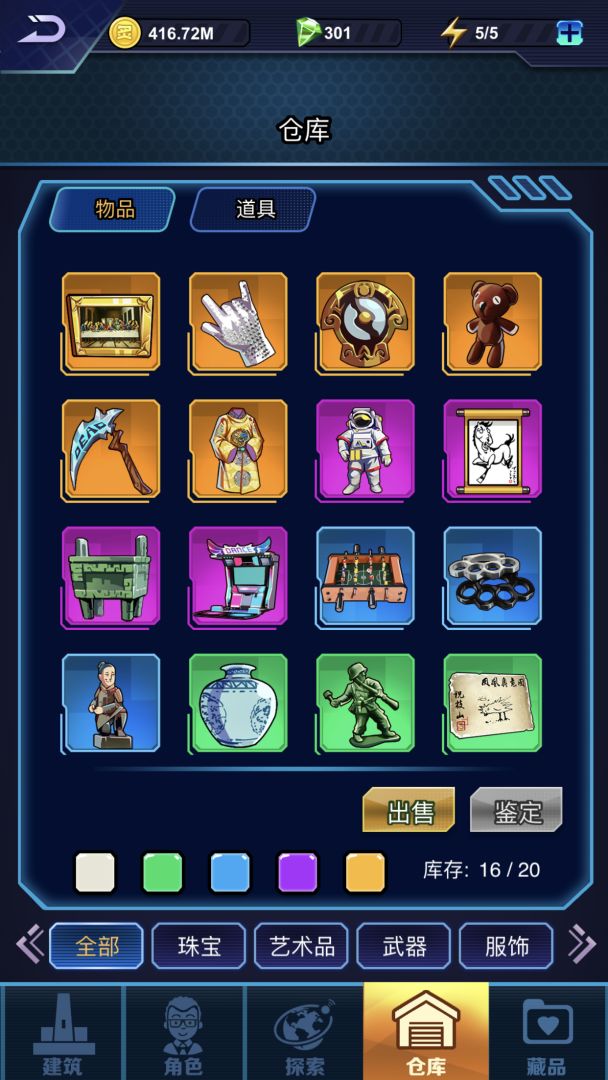This screenshot has height=1080, width=608.
Task: Add more energy with the plus icon
Action: click(570, 33)
